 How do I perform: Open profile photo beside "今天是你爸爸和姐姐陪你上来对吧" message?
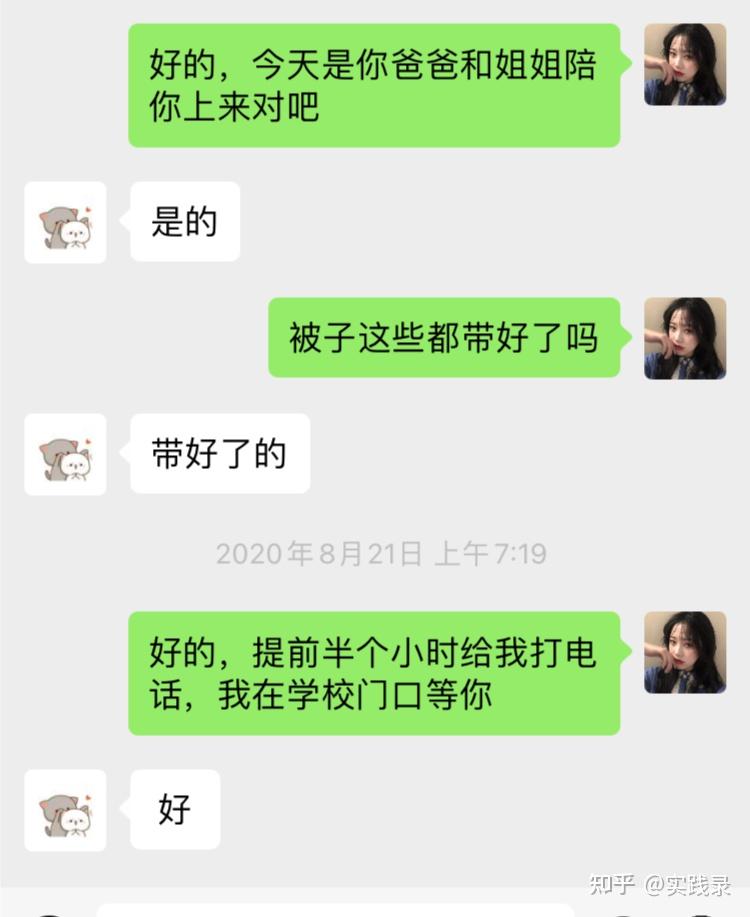685,65
